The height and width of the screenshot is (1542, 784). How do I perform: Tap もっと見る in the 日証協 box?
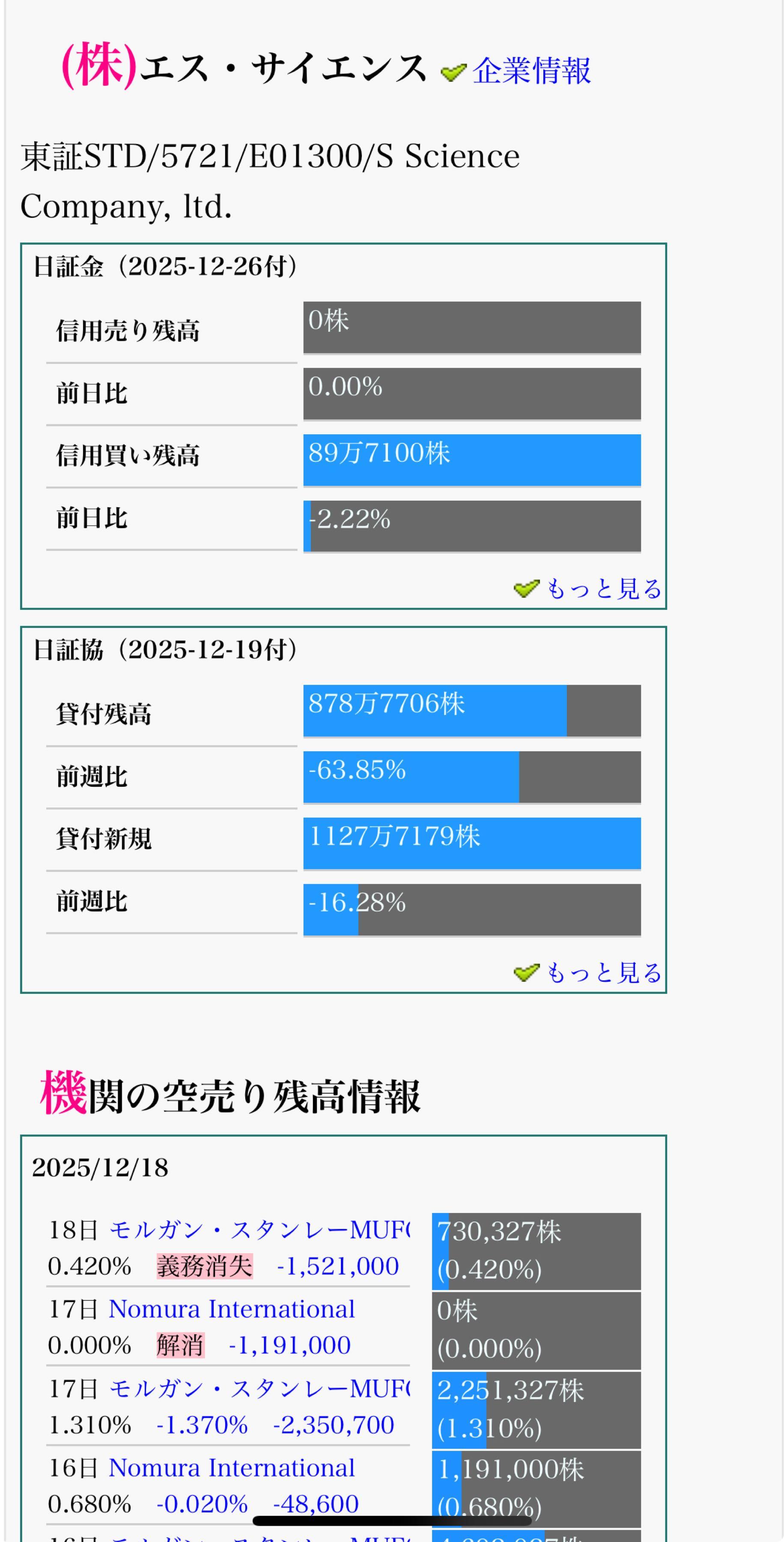[x=602, y=973]
